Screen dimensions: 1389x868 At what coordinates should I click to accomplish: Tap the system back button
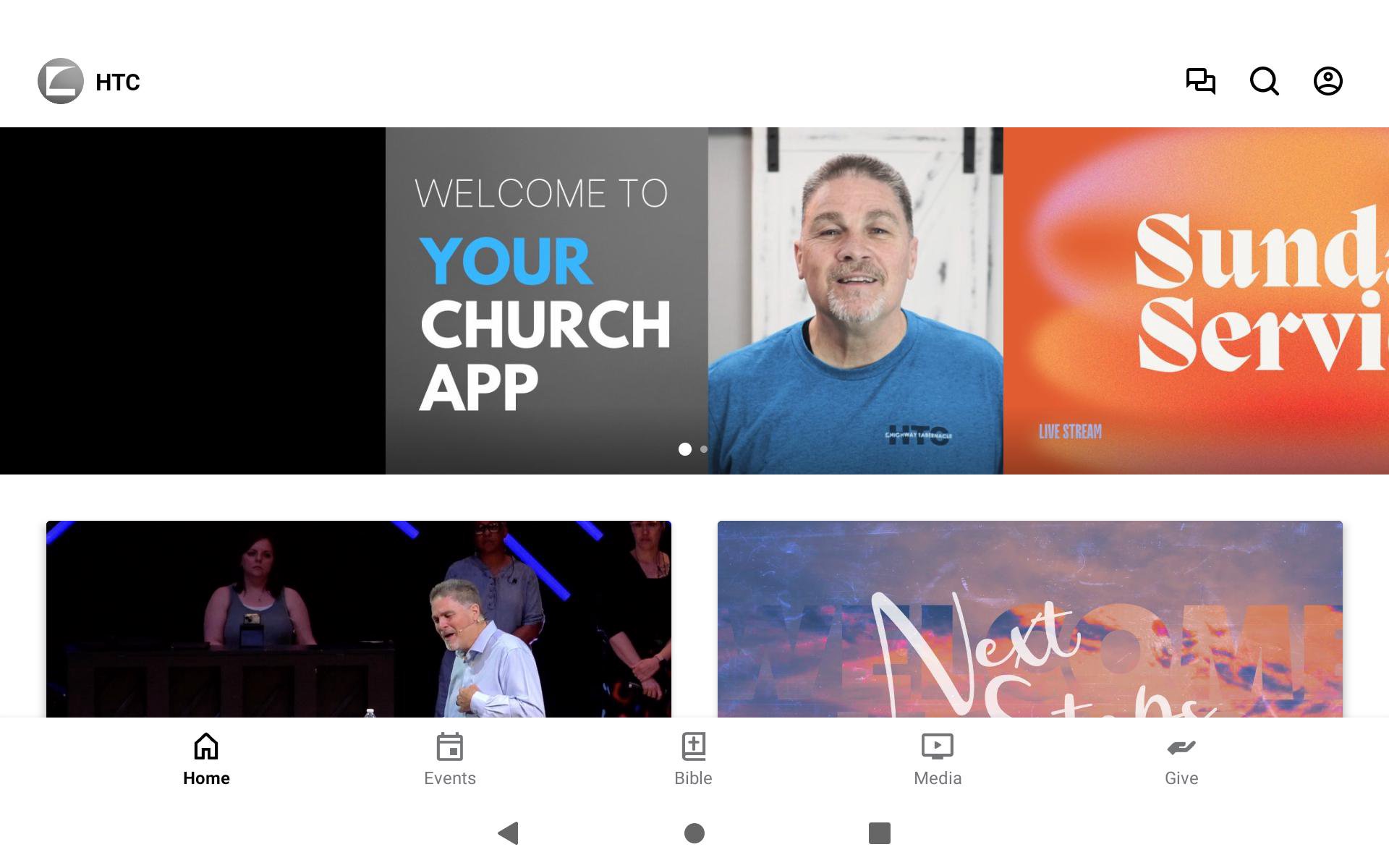tap(509, 833)
